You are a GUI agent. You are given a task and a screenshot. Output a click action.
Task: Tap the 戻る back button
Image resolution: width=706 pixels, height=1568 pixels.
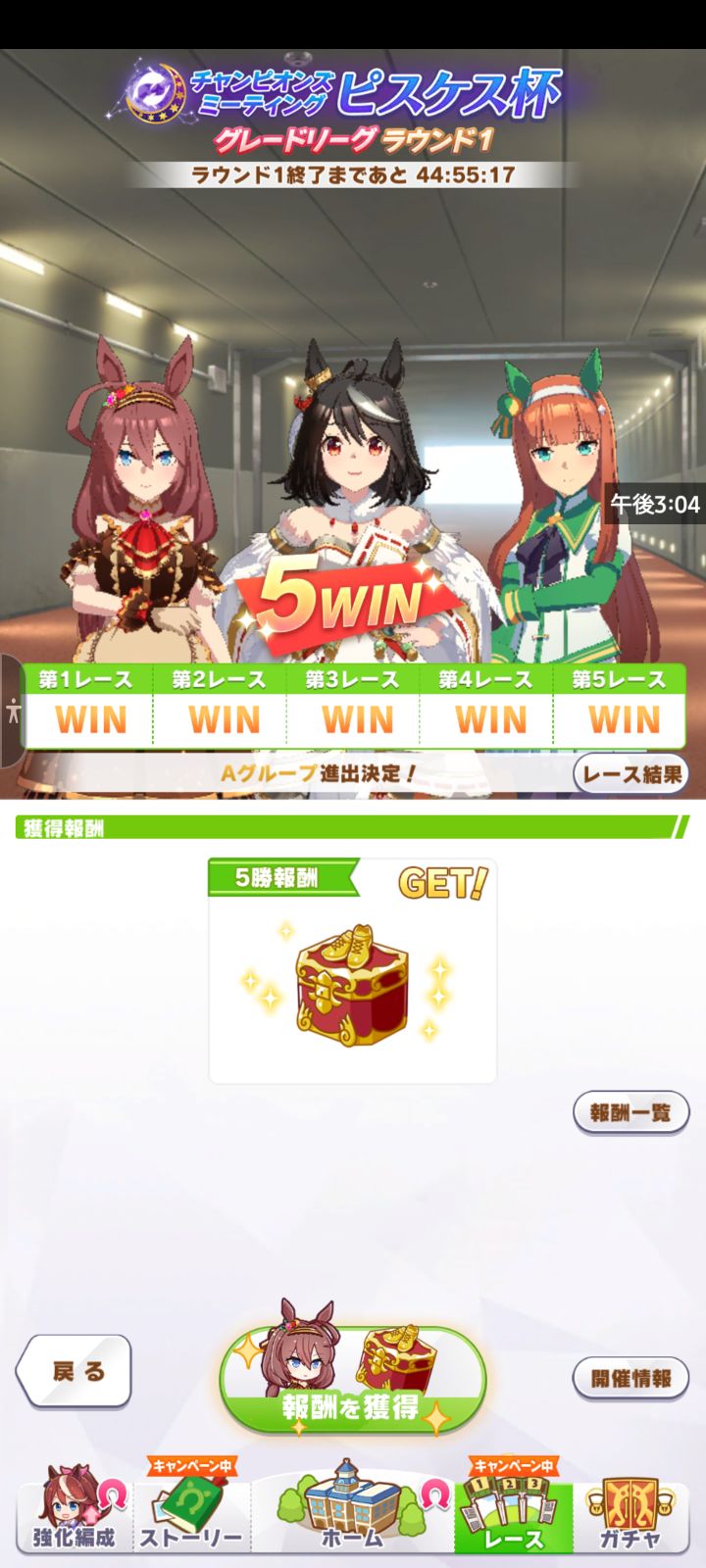coord(75,1371)
